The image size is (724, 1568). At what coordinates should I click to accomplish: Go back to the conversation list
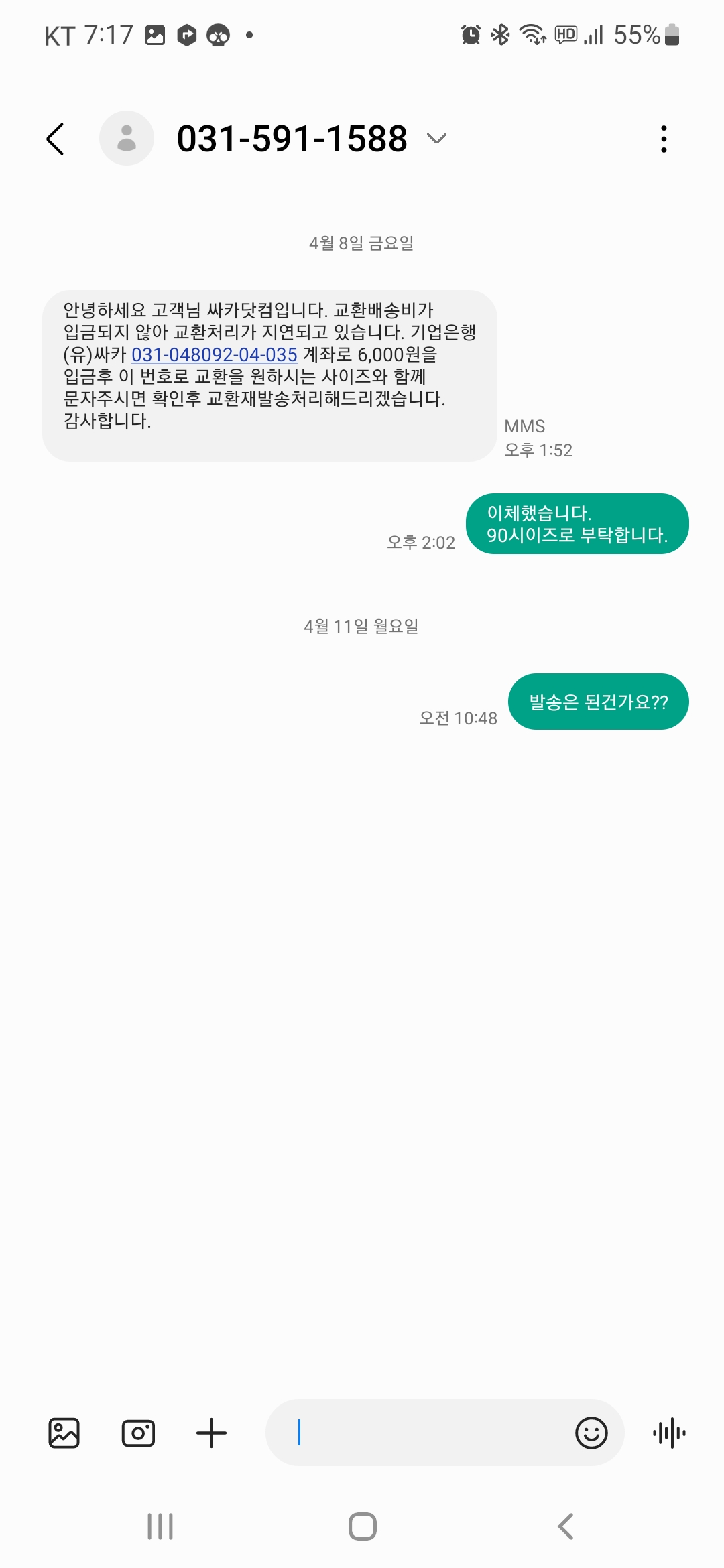click(x=56, y=139)
